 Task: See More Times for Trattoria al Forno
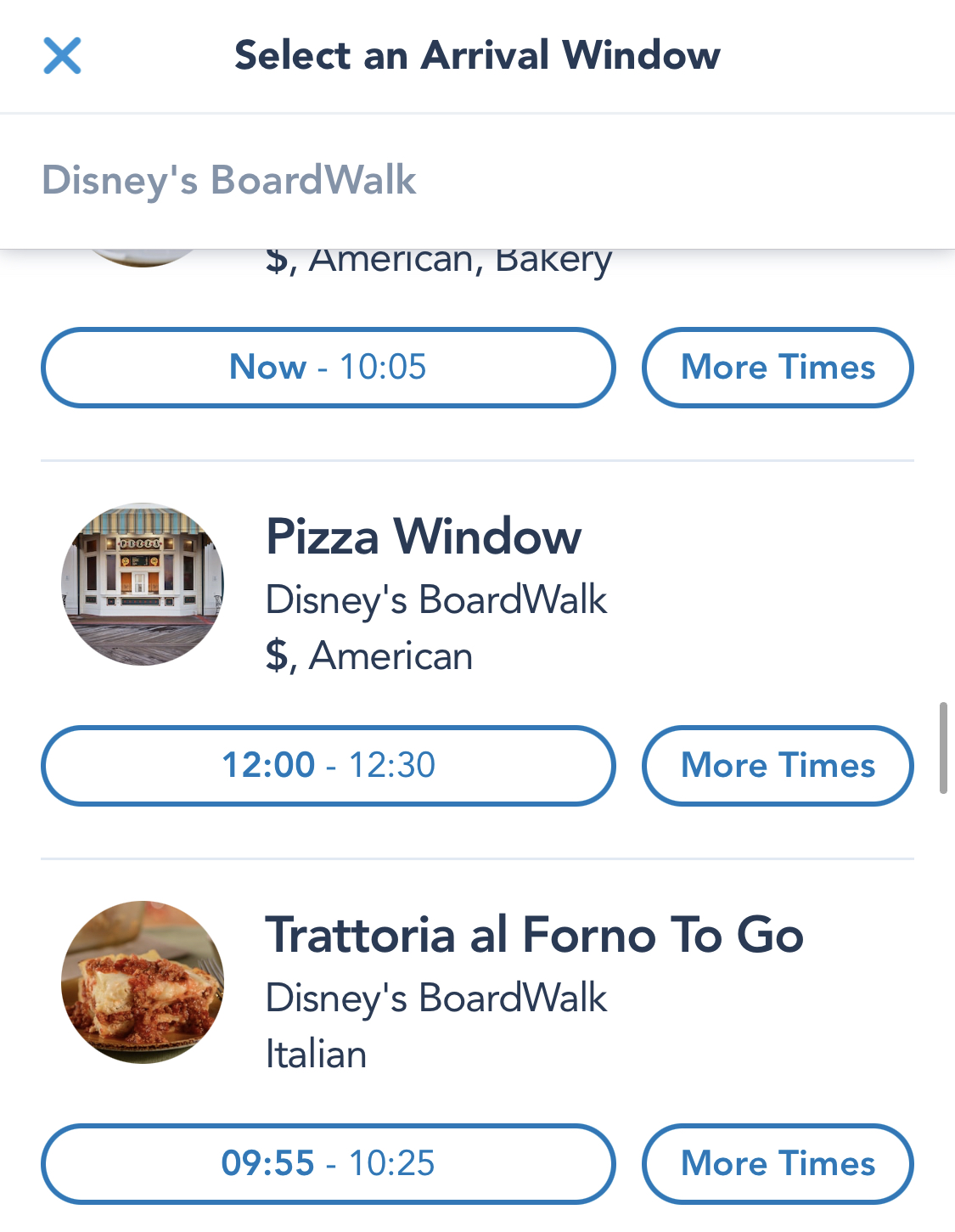[x=777, y=1163]
